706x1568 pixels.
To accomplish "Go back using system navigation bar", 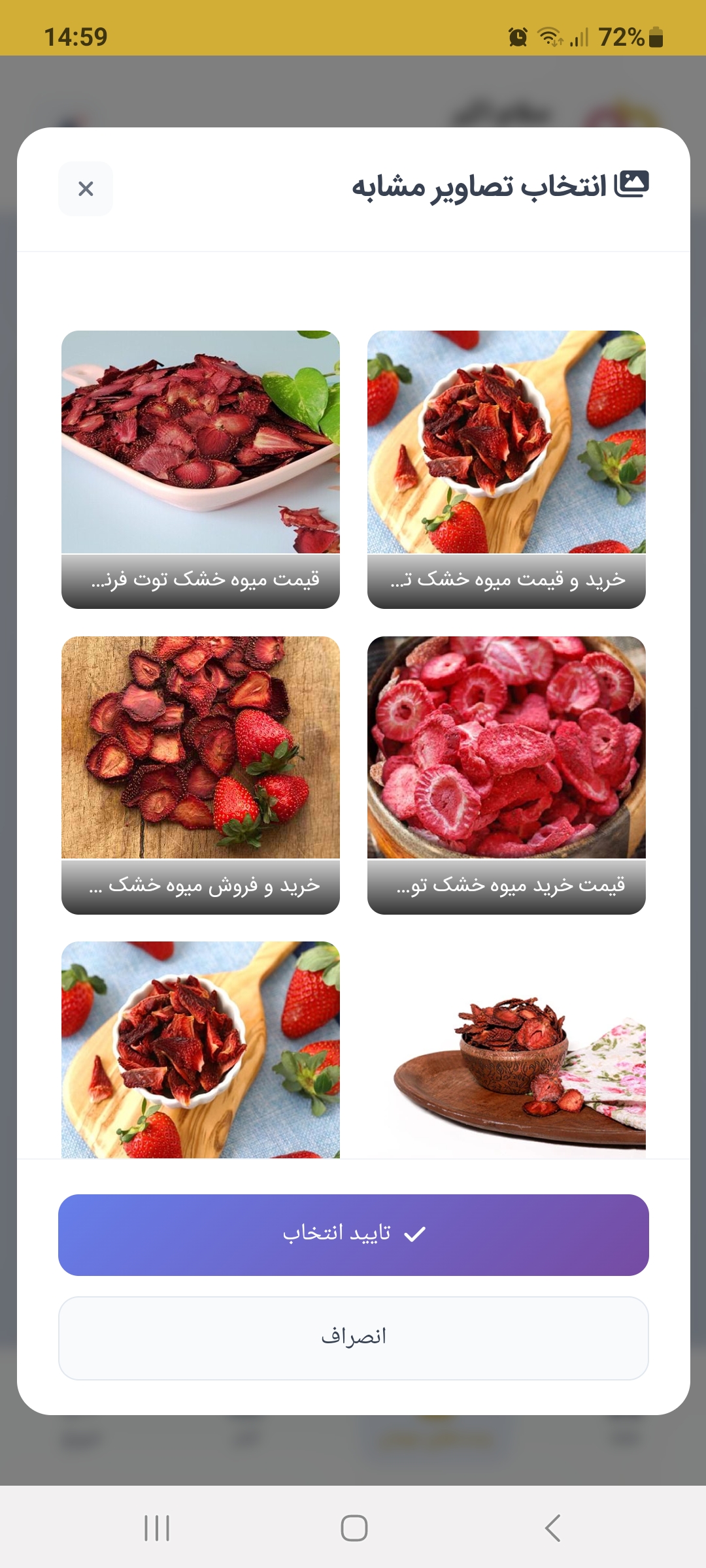I will (x=552, y=1527).
